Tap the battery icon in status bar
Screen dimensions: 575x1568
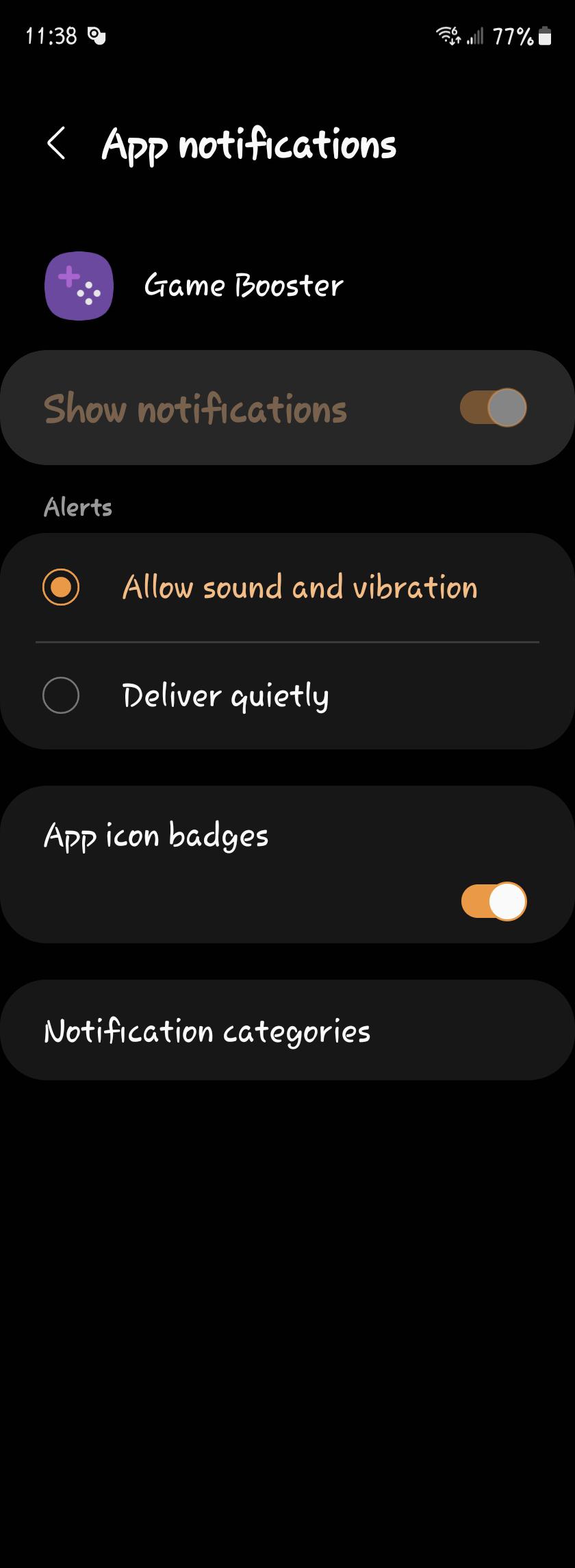point(544,36)
